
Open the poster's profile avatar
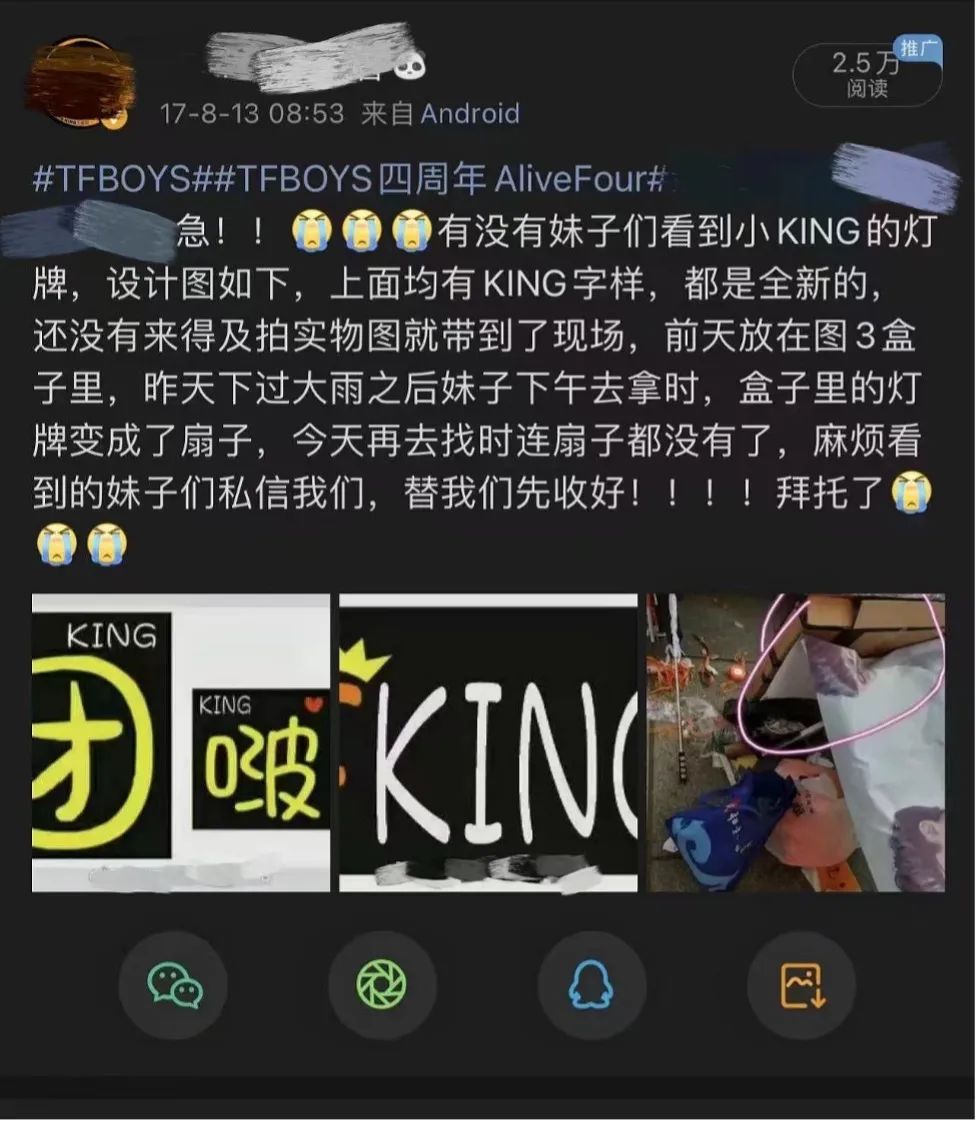click(x=81, y=84)
